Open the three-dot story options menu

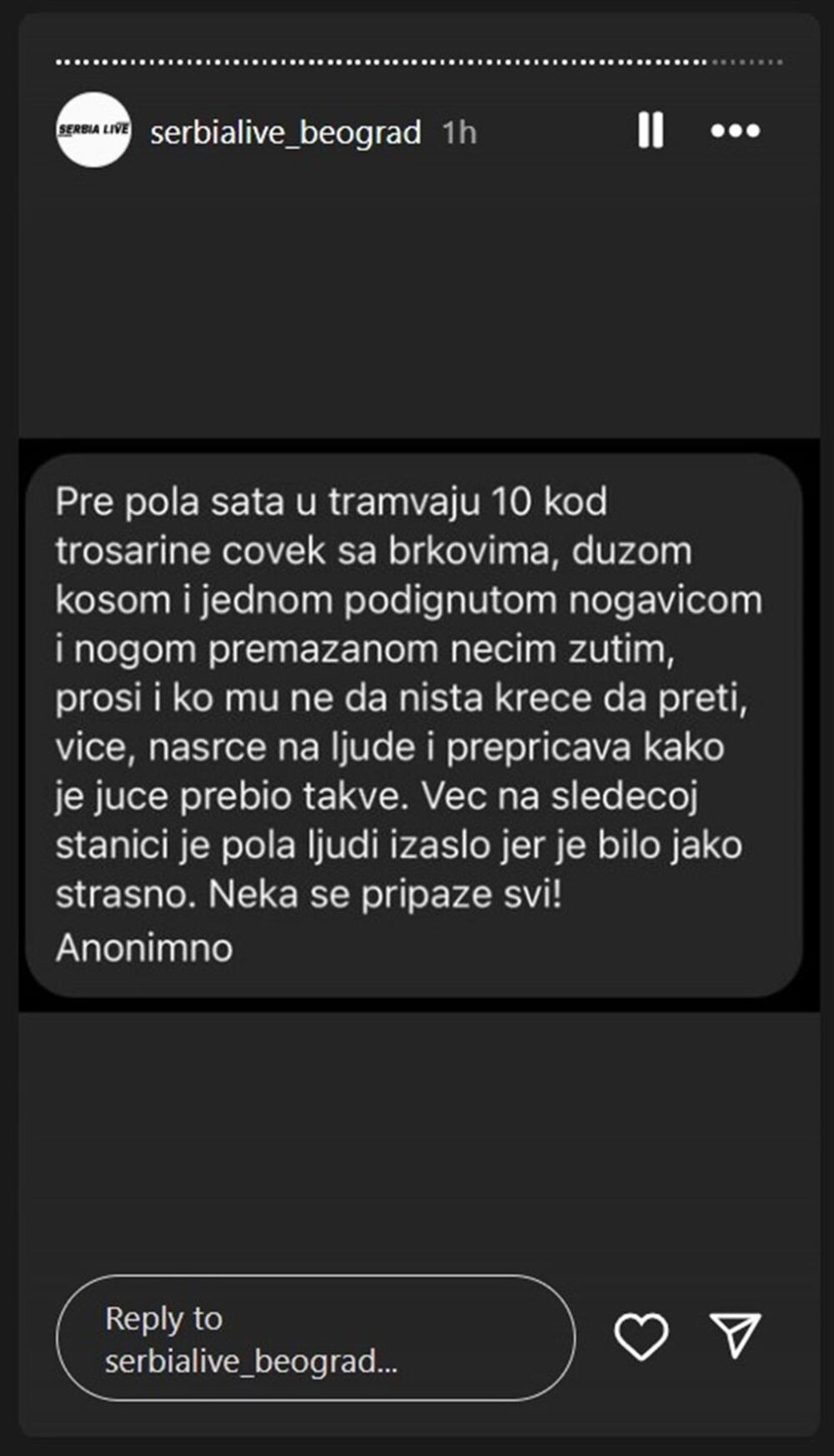[x=735, y=131]
